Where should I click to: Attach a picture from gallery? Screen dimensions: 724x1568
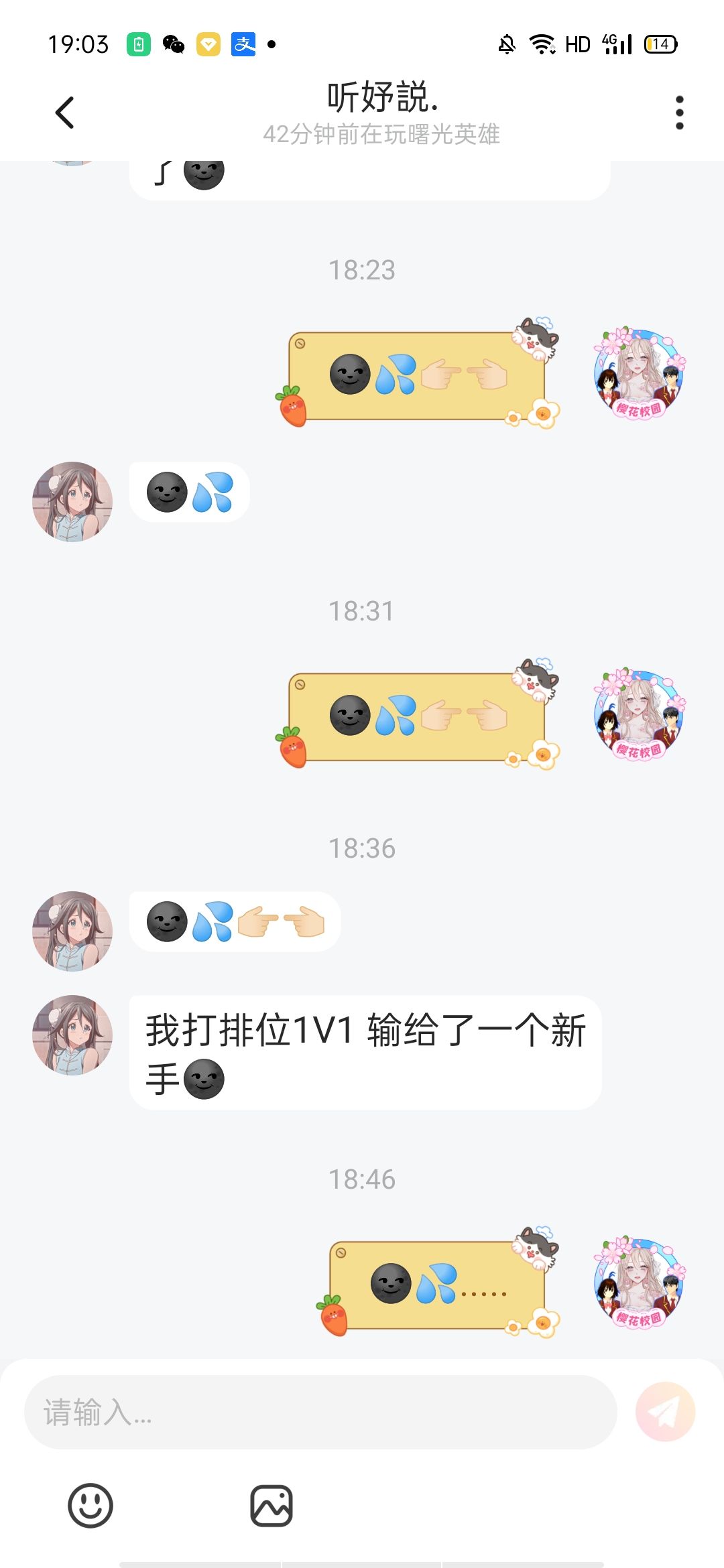271,1506
